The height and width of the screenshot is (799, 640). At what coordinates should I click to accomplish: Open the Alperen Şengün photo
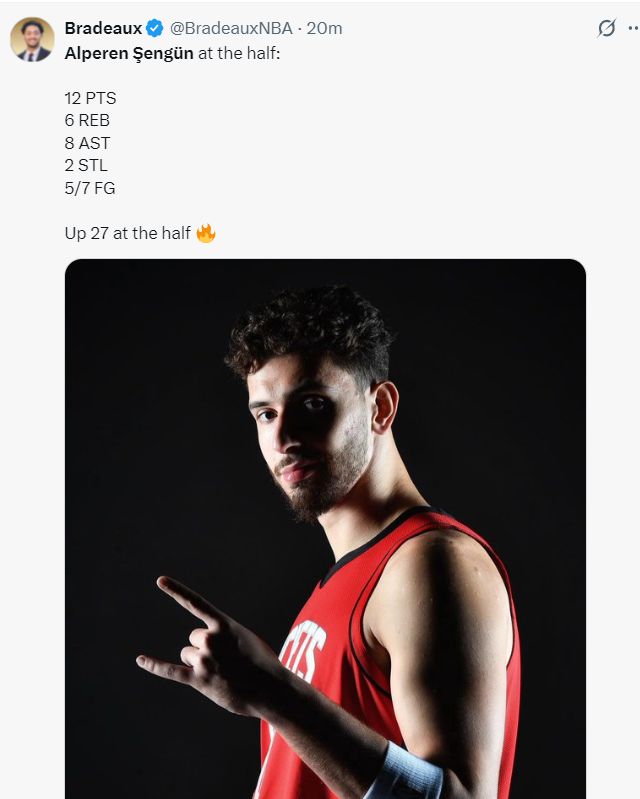(325, 530)
